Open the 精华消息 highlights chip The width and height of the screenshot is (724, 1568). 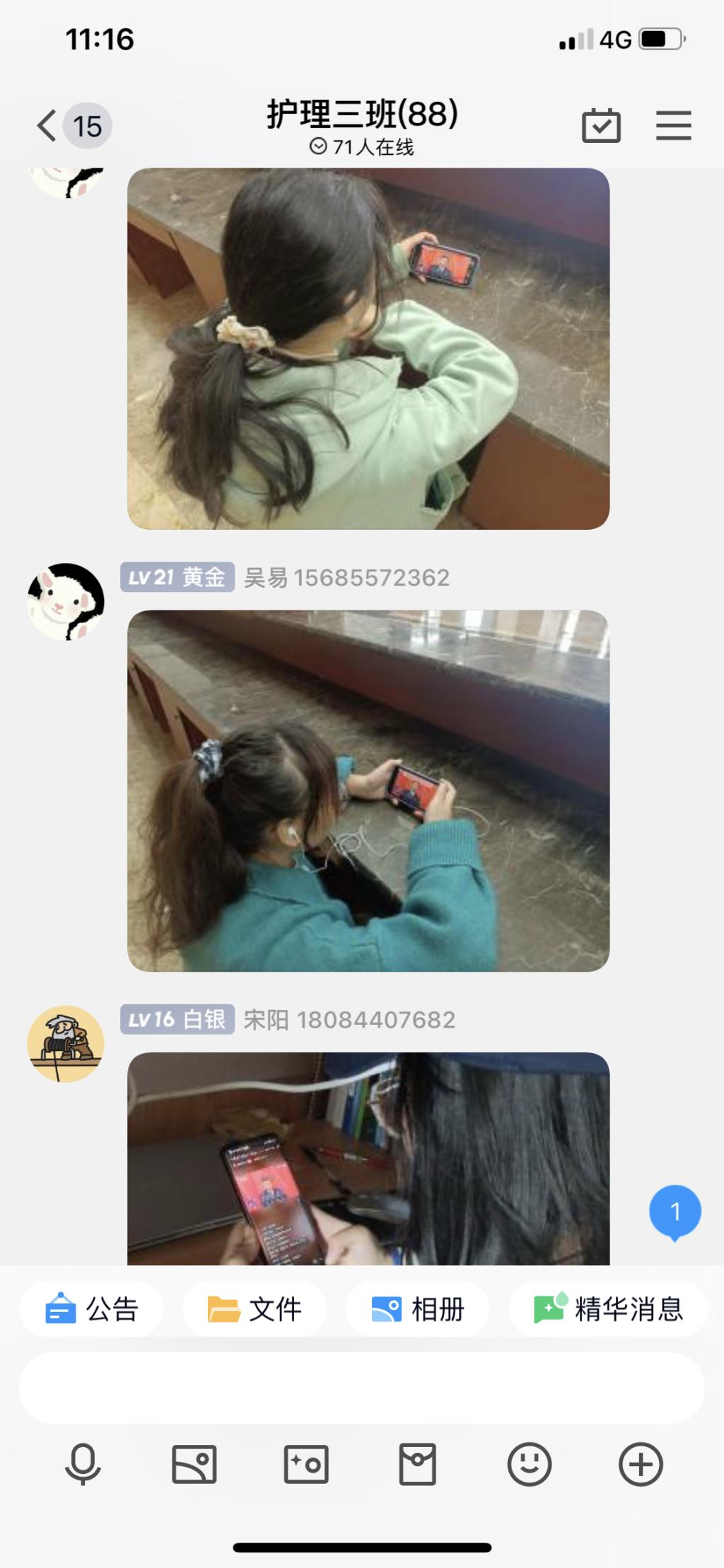pos(608,1309)
